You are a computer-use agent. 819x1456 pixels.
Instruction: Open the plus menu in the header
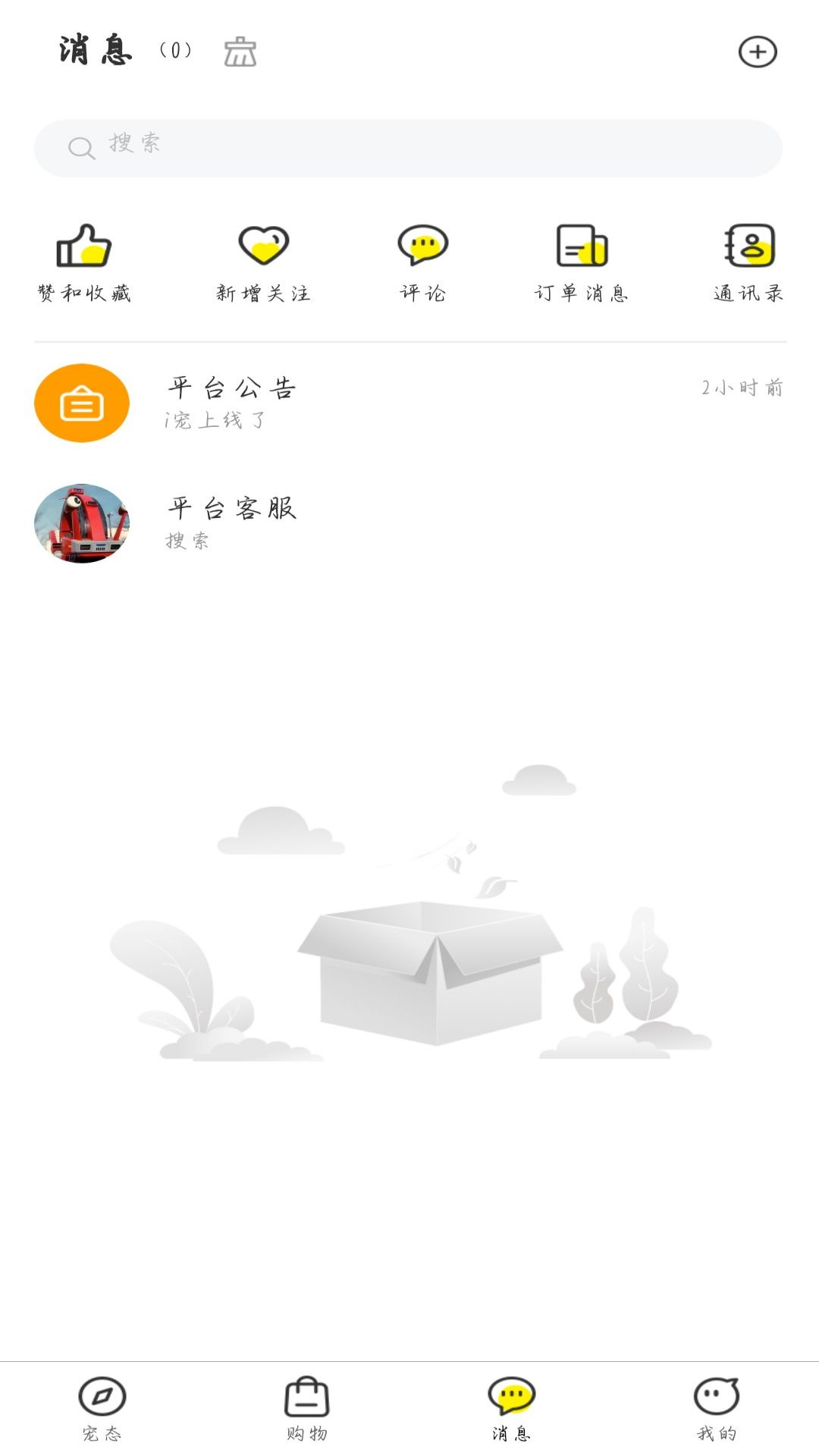tap(758, 52)
